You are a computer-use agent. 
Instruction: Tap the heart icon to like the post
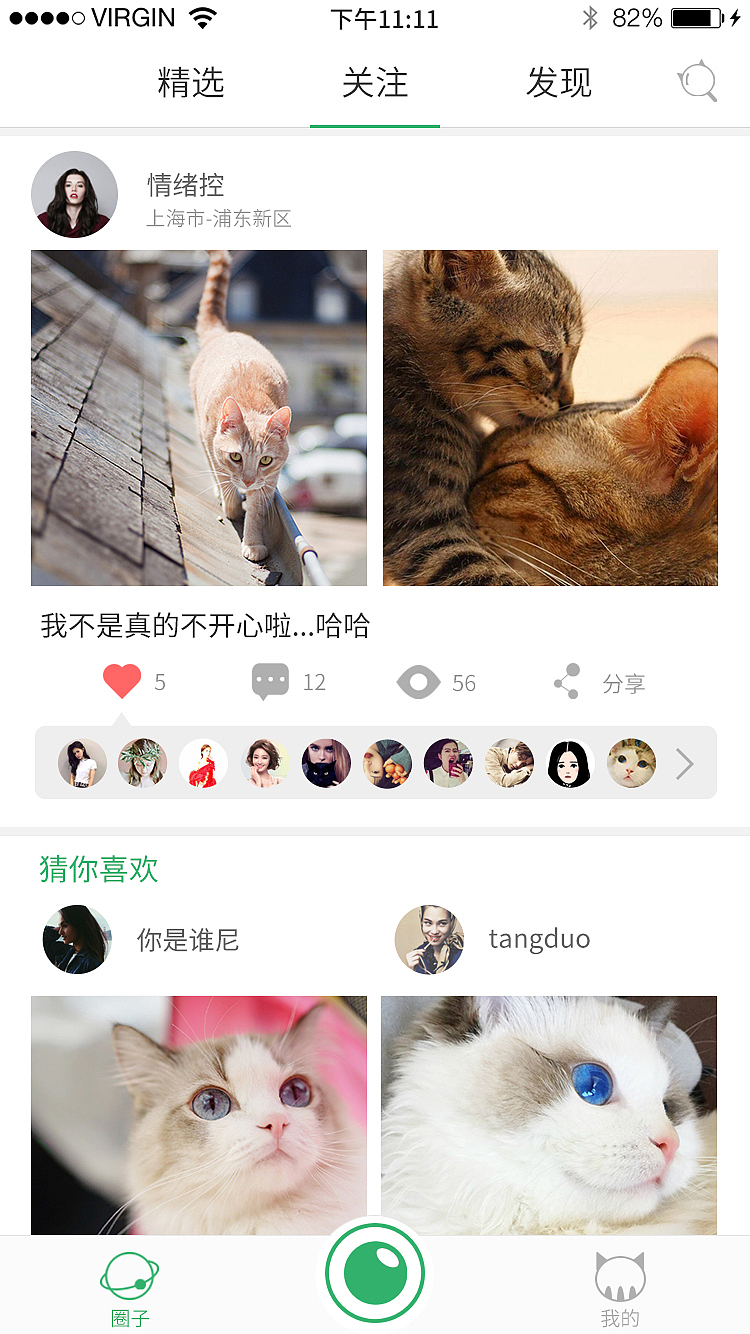point(123,681)
